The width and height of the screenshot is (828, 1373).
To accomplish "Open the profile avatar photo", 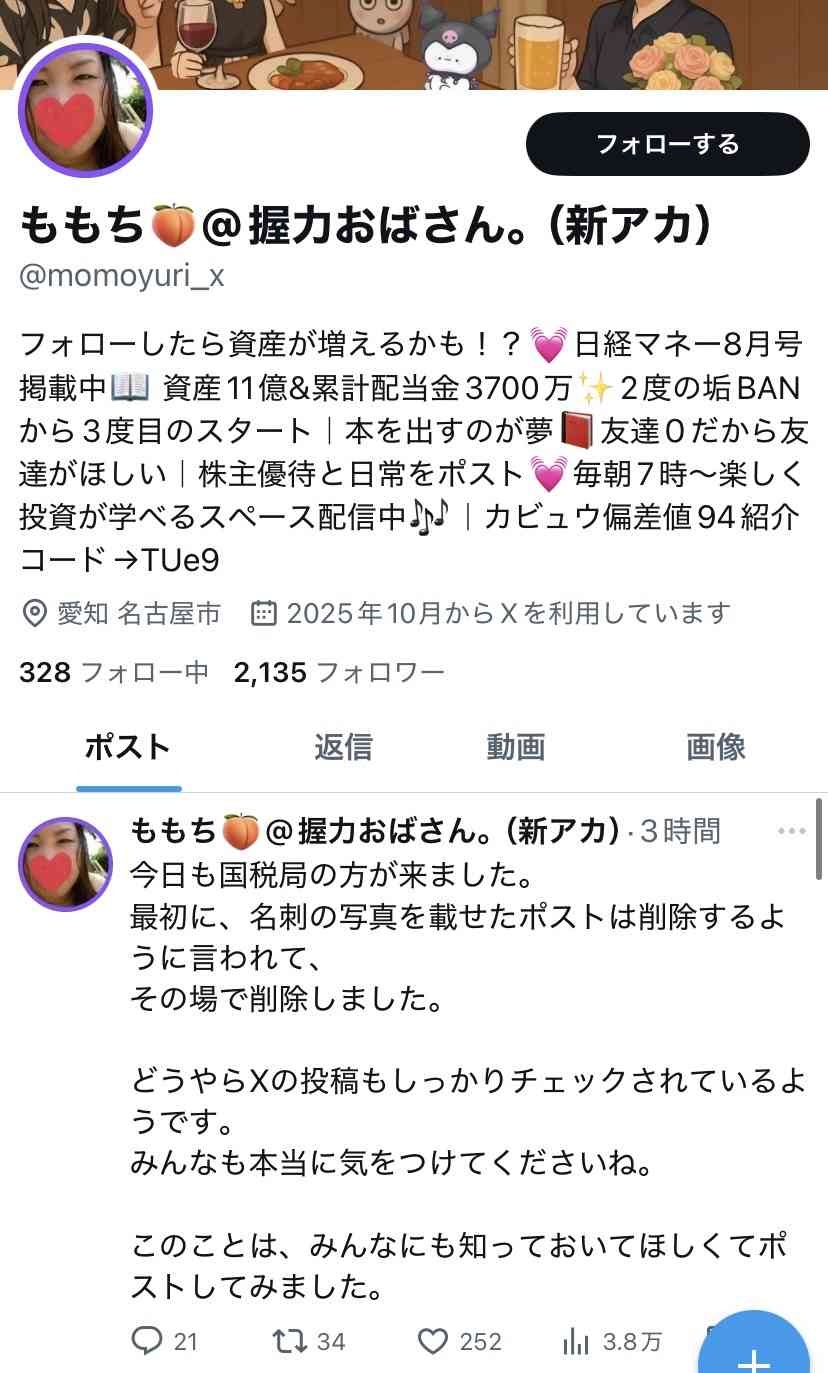I will click(x=86, y=111).
